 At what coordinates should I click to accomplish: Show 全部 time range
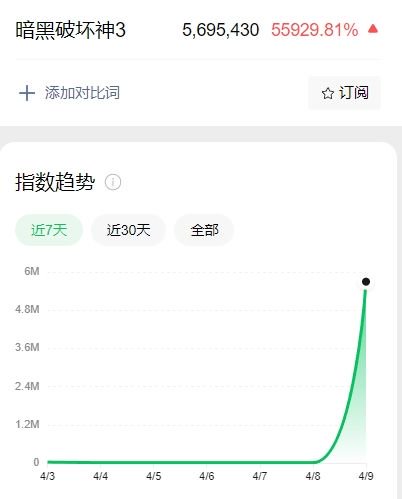point(204,230)
